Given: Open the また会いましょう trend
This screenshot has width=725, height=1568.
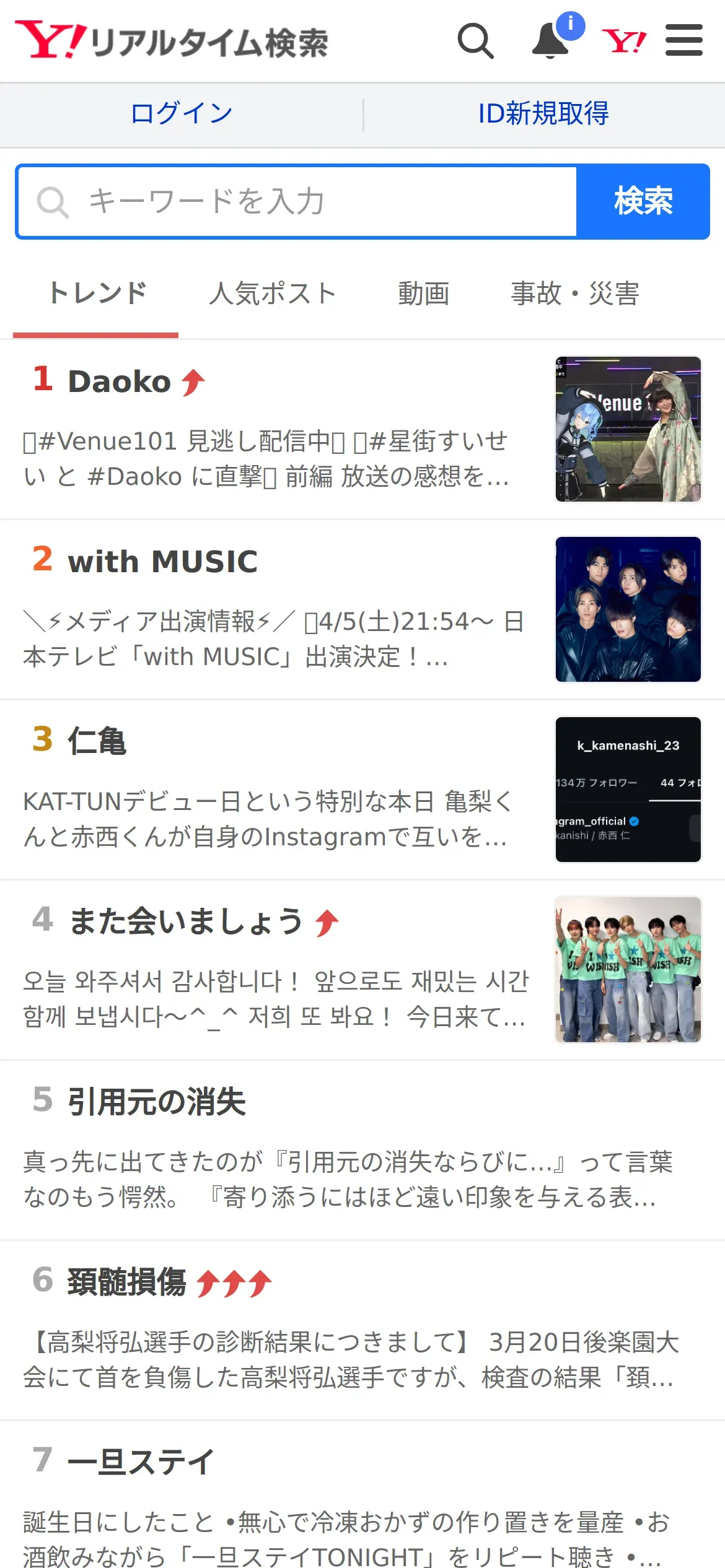Looking at the screenshot, I should (x=362, y=970).
